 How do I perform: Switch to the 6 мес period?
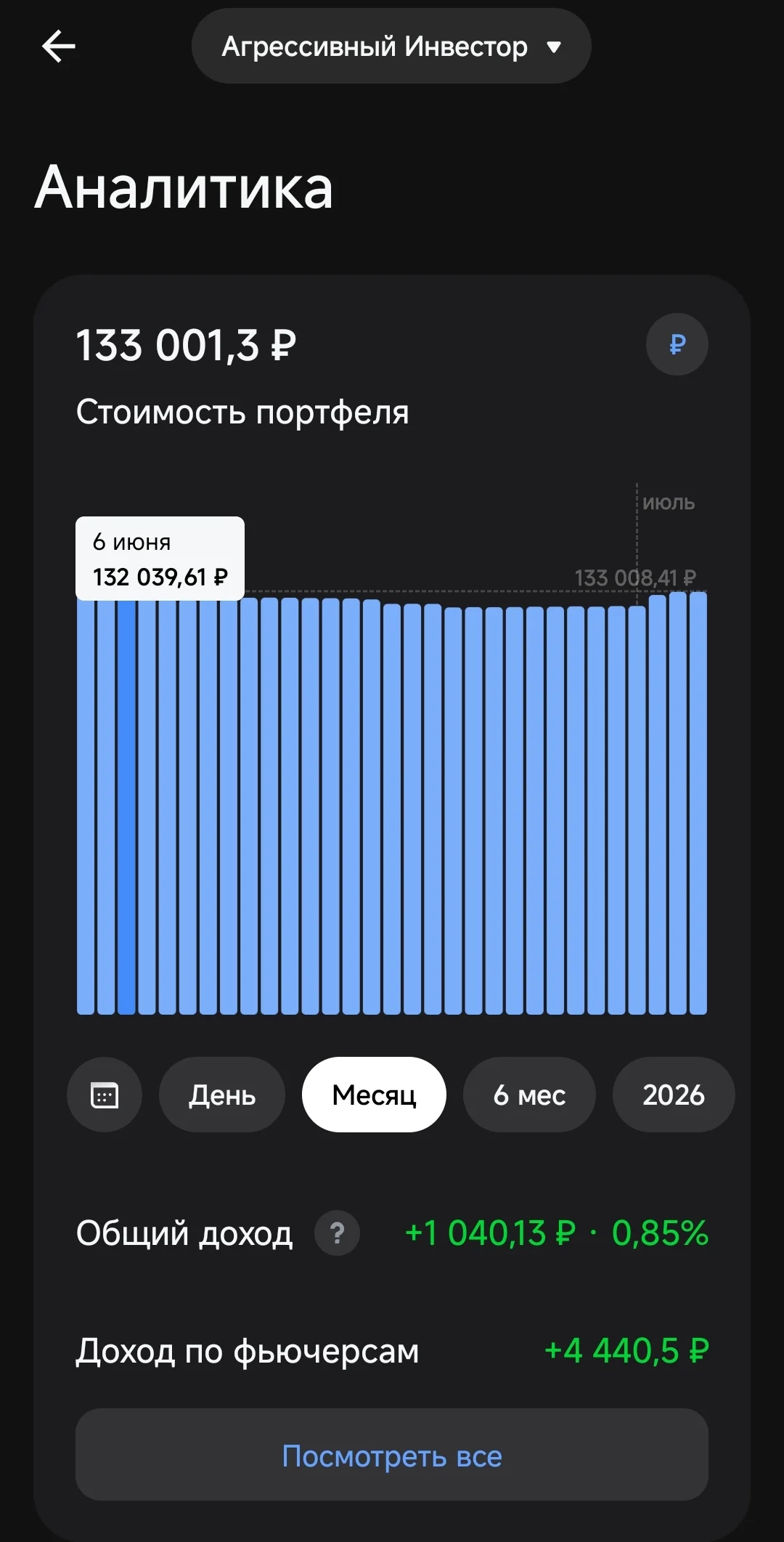[x=529, y=1095]
